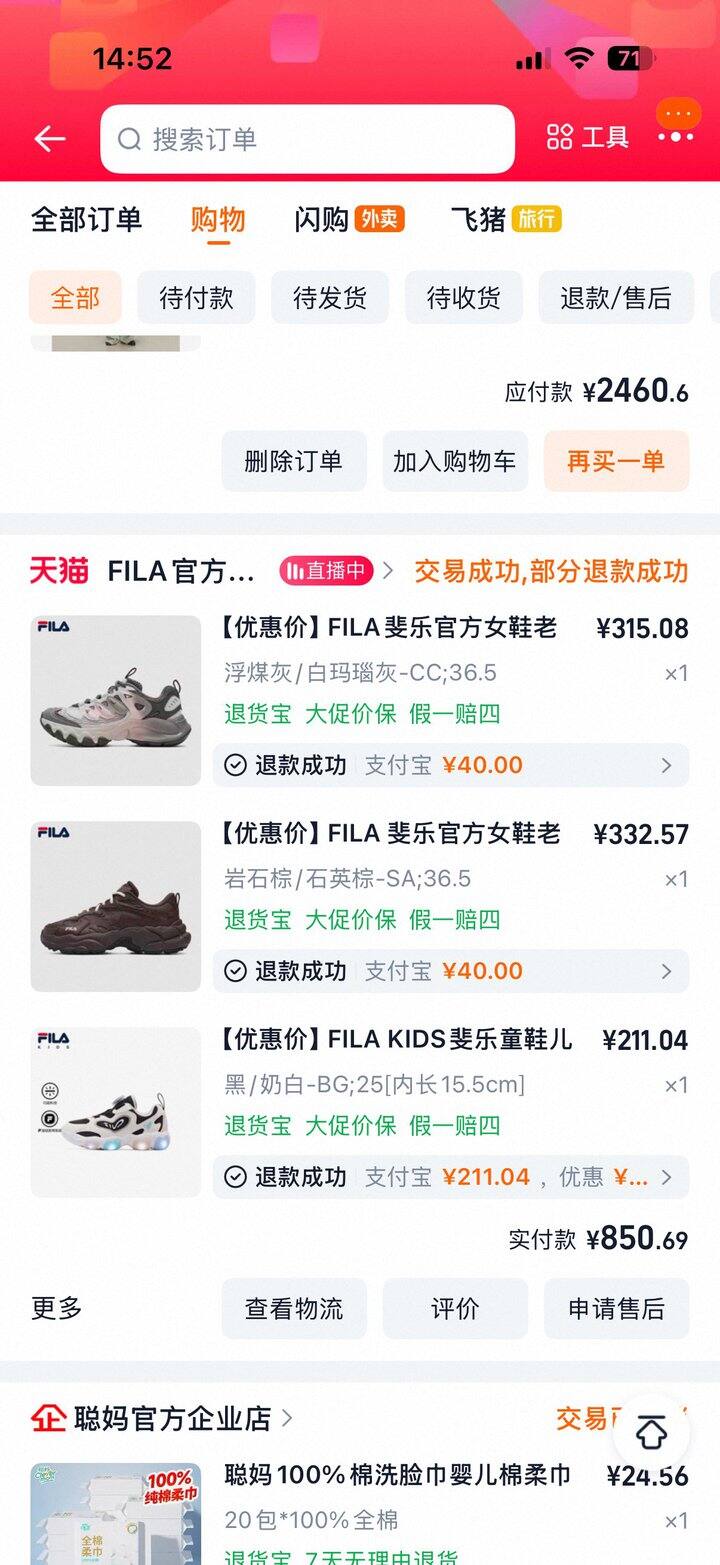
Task: Tap 再买一单 to reorder
Action: click(x=616, y=461)
